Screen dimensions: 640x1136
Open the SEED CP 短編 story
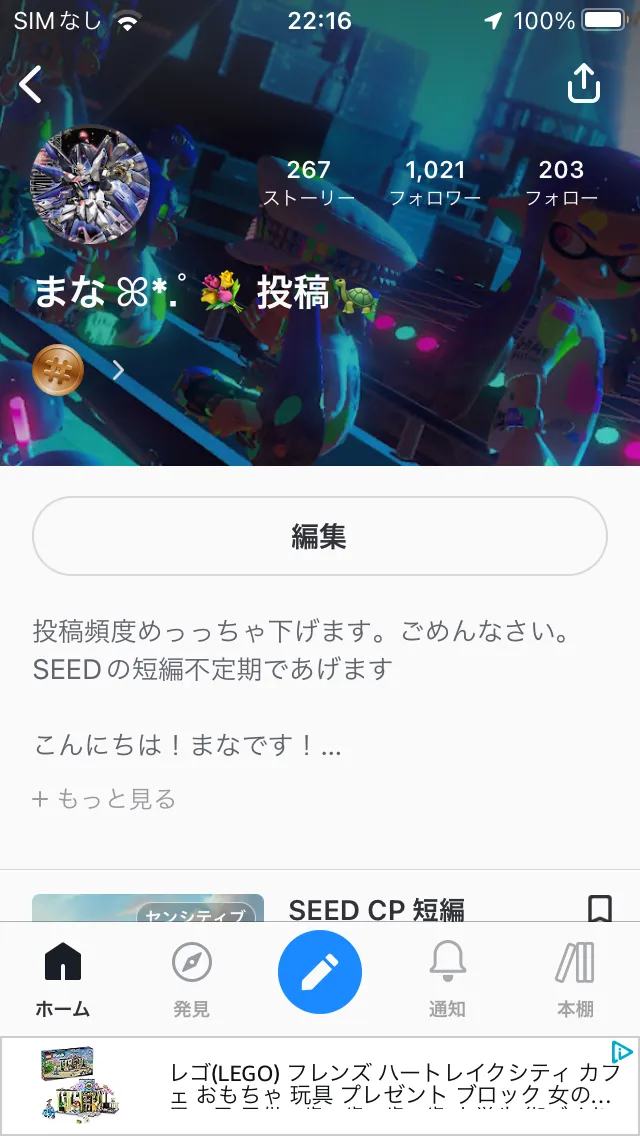point(376,909)
